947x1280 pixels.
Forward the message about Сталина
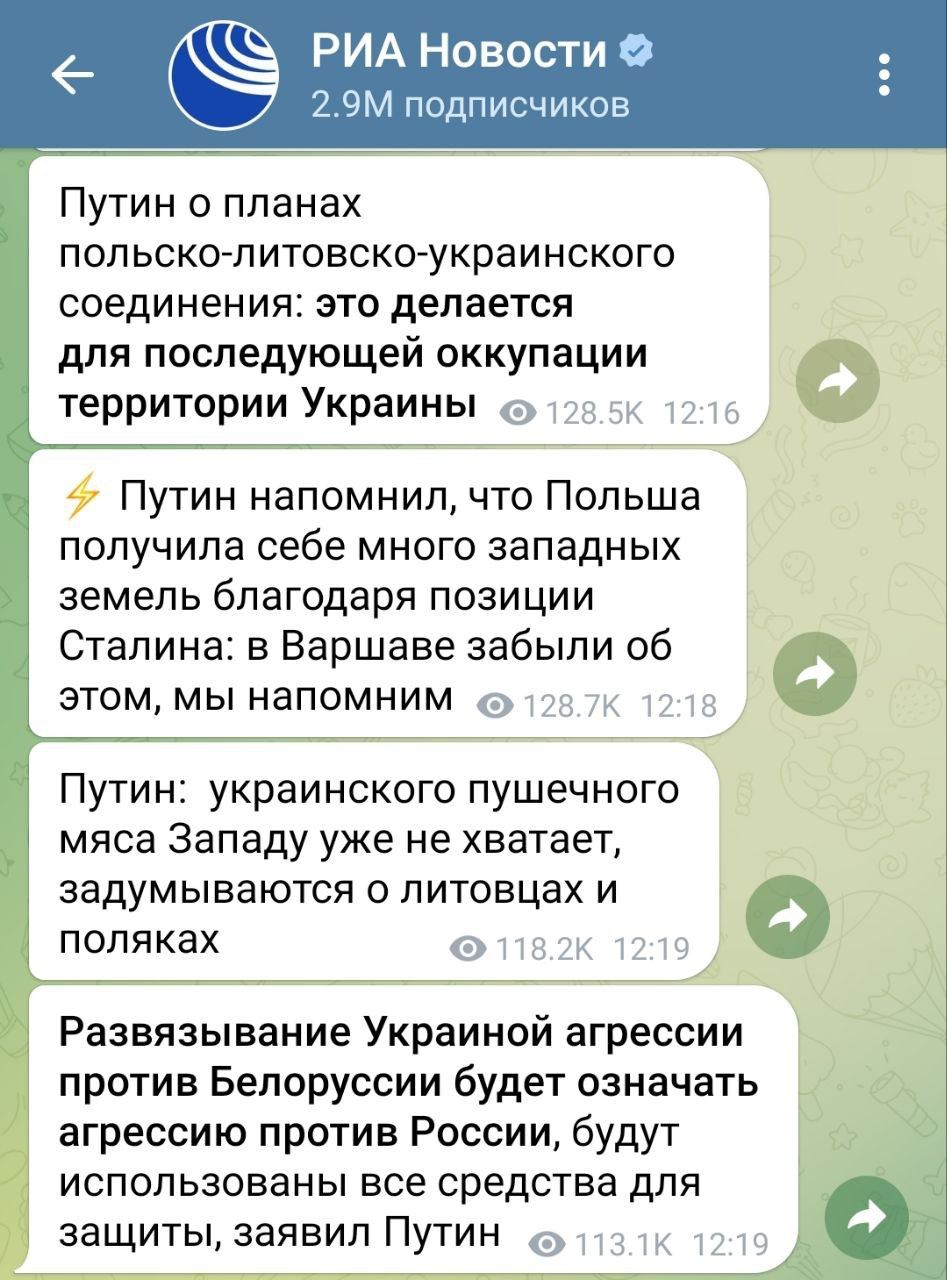click(x=815, y=675)
